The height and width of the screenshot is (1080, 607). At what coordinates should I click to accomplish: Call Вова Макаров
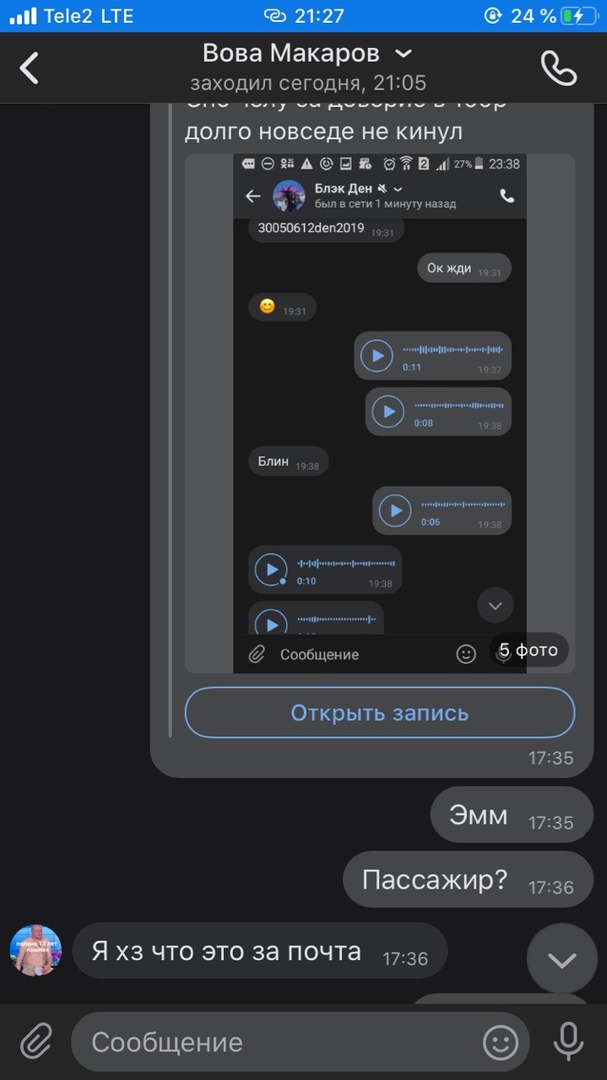point(558,68)
